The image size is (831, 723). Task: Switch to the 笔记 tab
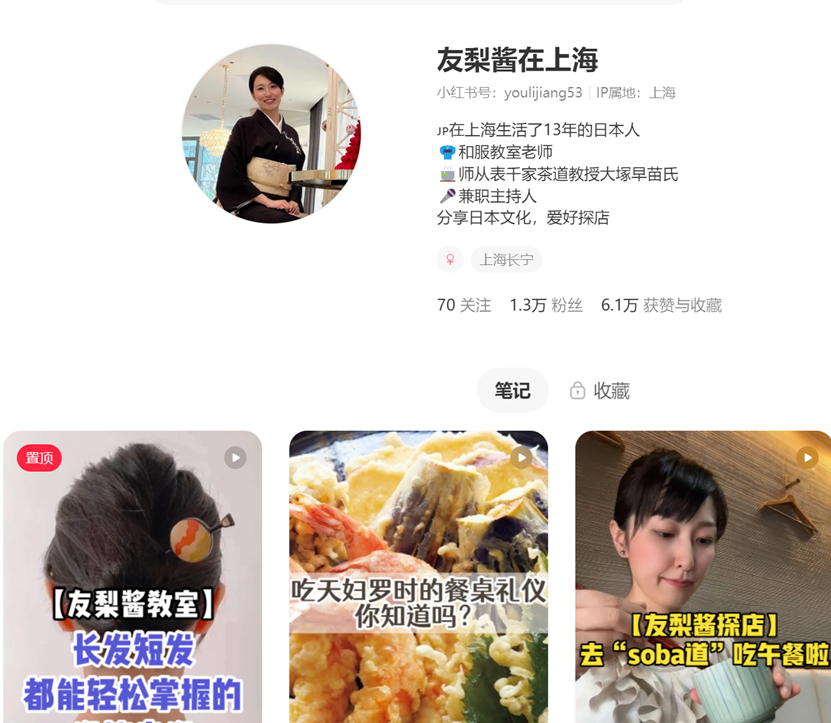pos(512,391)
